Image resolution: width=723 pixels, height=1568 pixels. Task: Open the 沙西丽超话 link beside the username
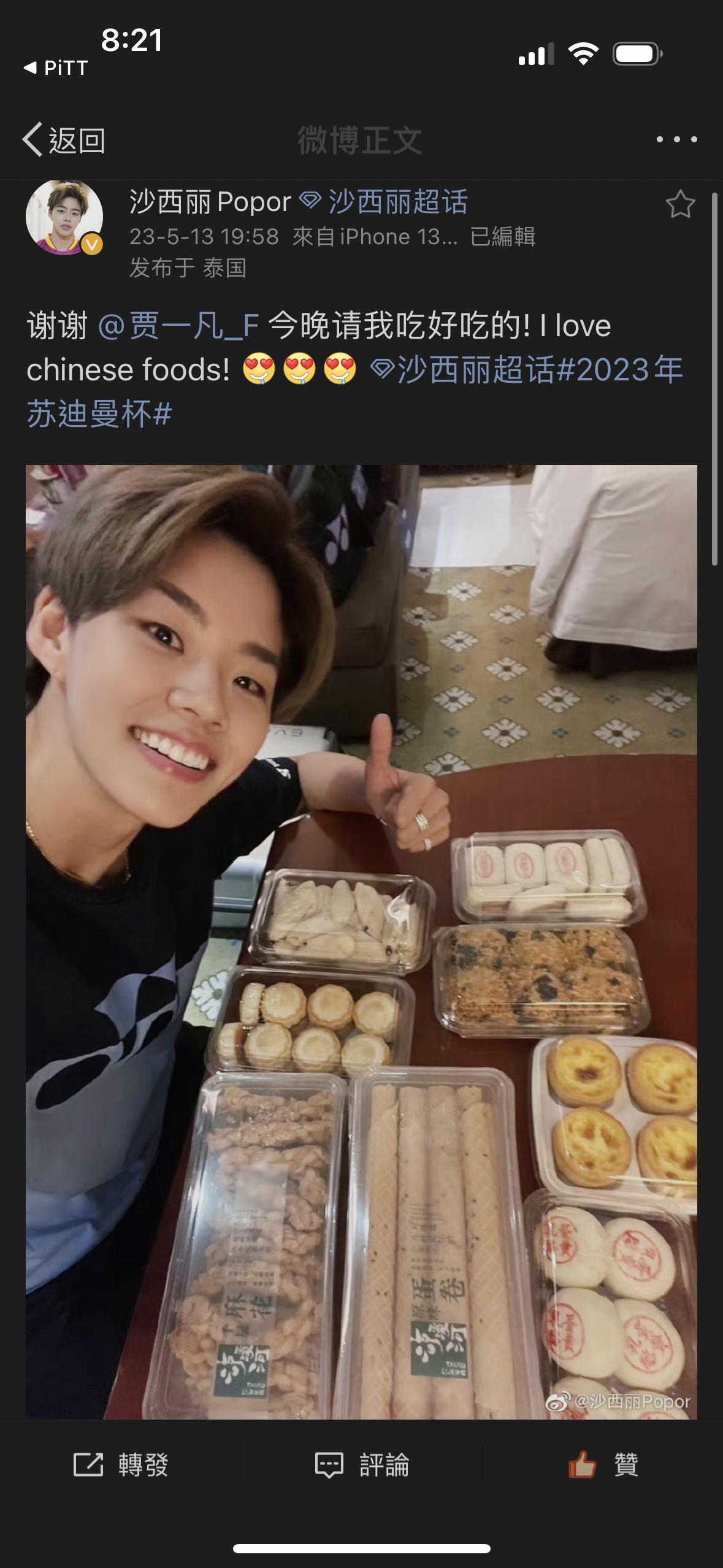click(384, 202)
